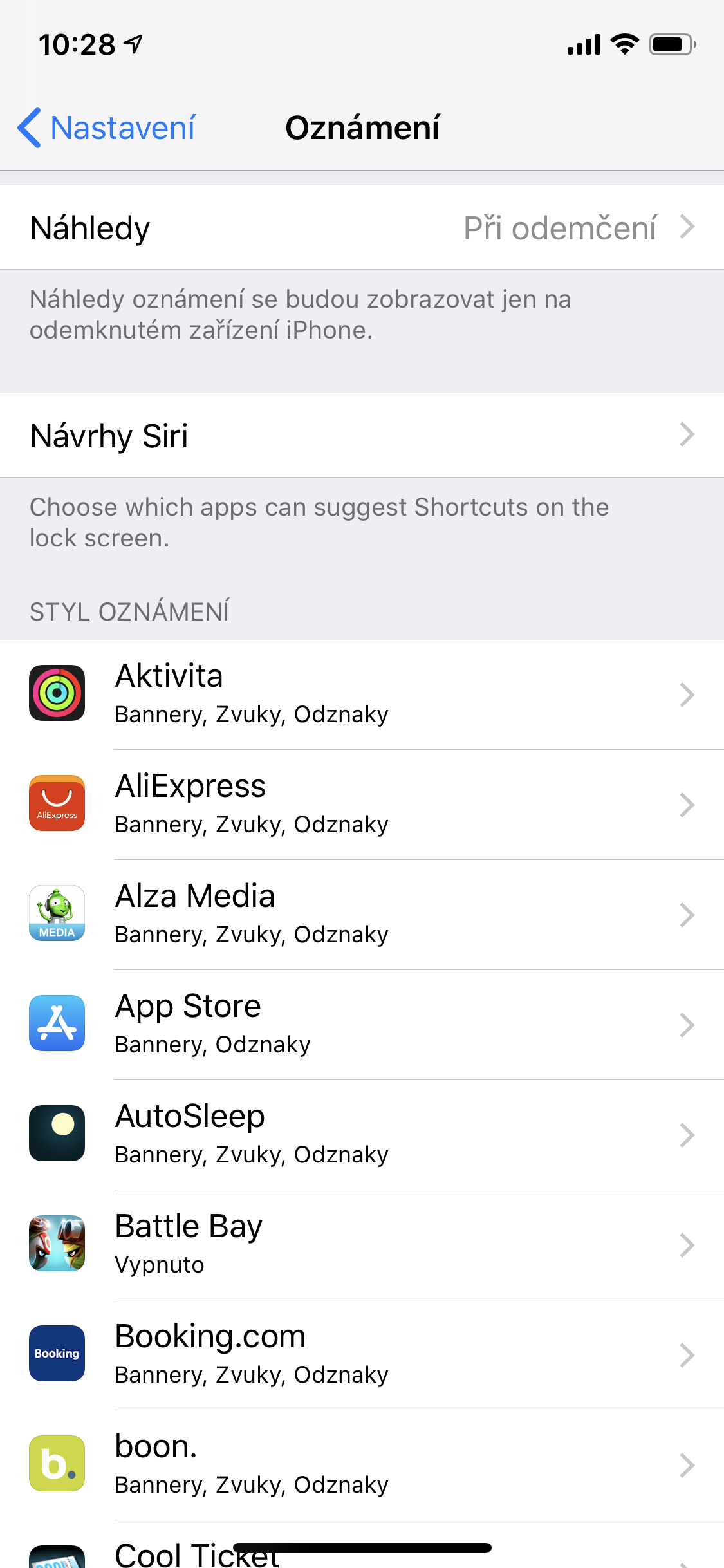Open AutoSleep settings via its icon

(57, 1134)
